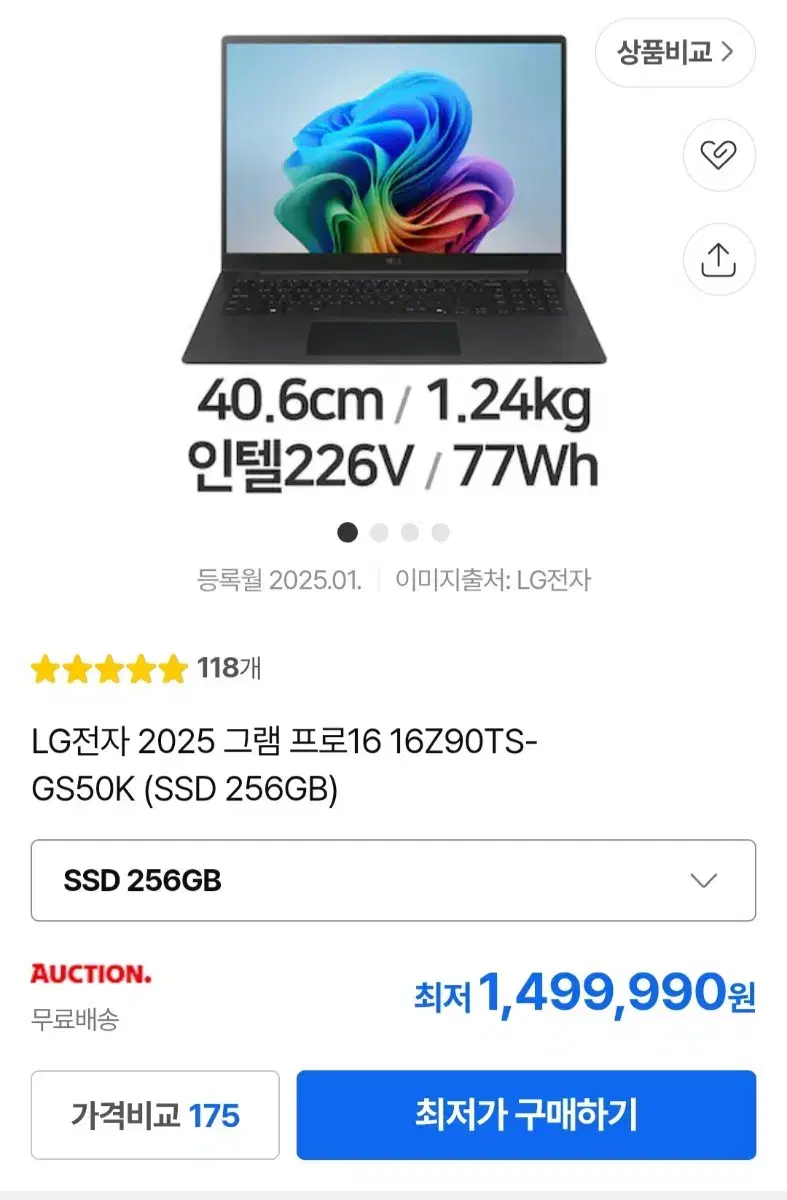This screenshot has width=787, height=1200.
Task: Select the second carousel dot
Action: [x=377, y=533]
